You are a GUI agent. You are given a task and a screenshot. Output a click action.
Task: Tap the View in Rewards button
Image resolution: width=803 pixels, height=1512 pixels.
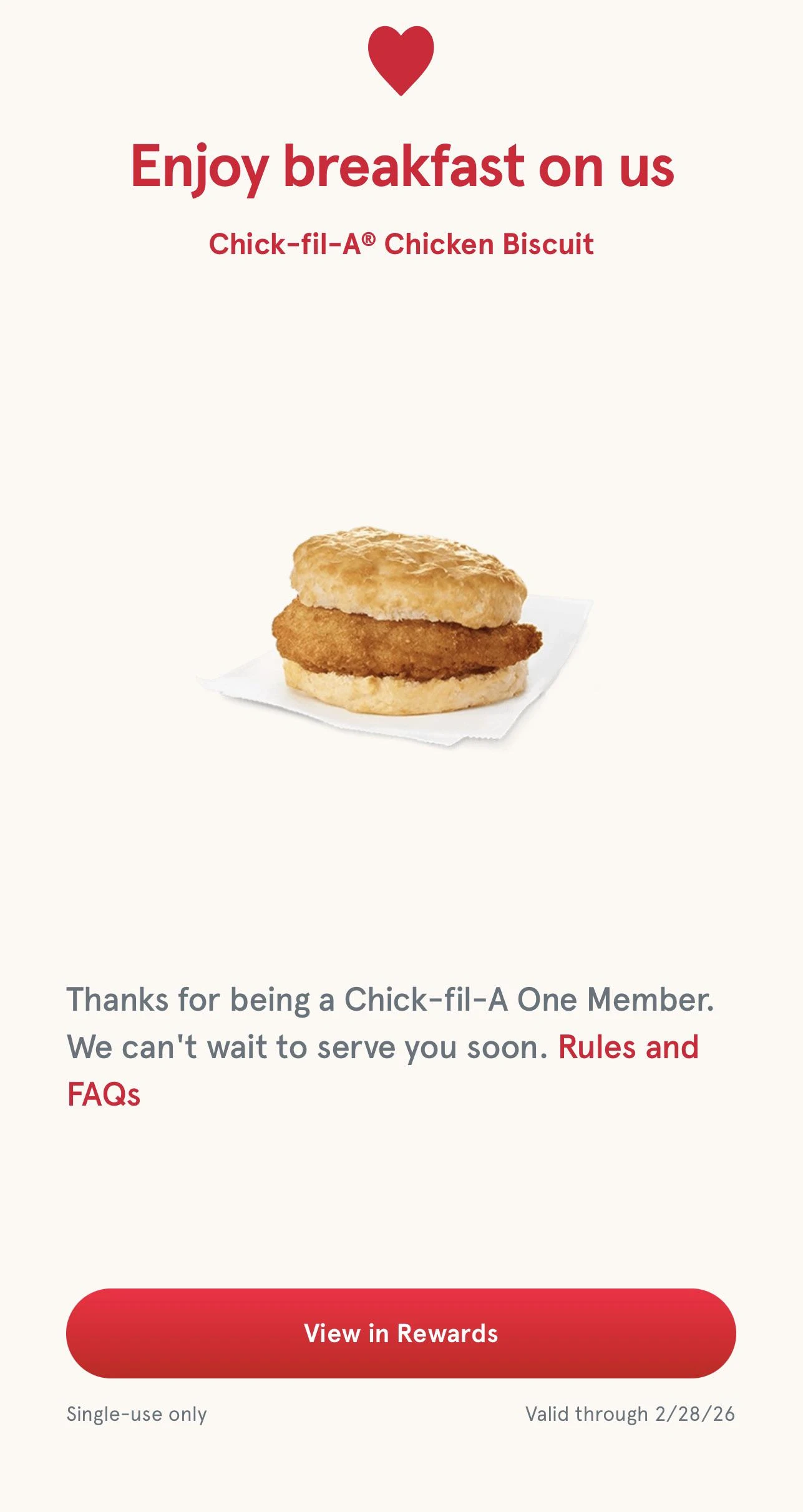tap(401, 1333)
